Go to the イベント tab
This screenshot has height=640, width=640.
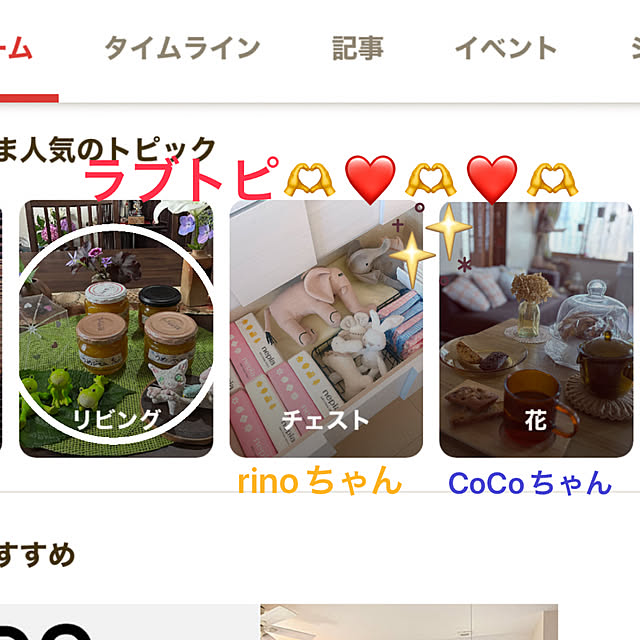coord(505,47)
